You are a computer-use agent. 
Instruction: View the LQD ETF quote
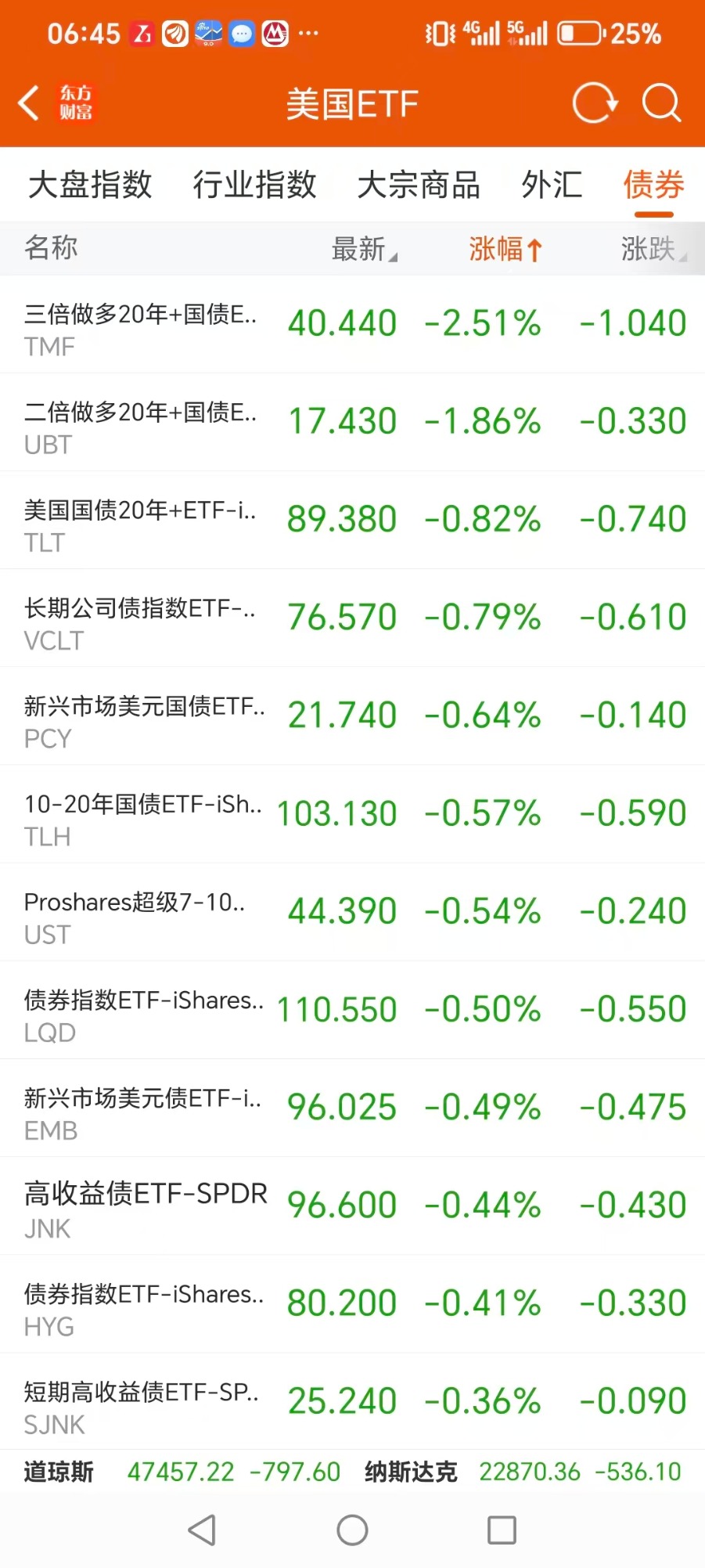[352, 1011]
